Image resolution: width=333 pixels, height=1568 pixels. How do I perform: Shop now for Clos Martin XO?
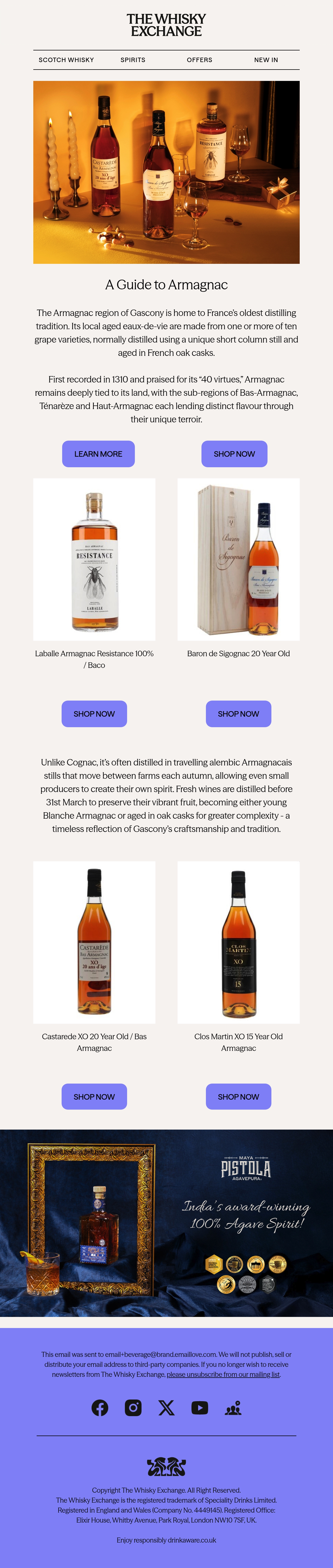238,1096
